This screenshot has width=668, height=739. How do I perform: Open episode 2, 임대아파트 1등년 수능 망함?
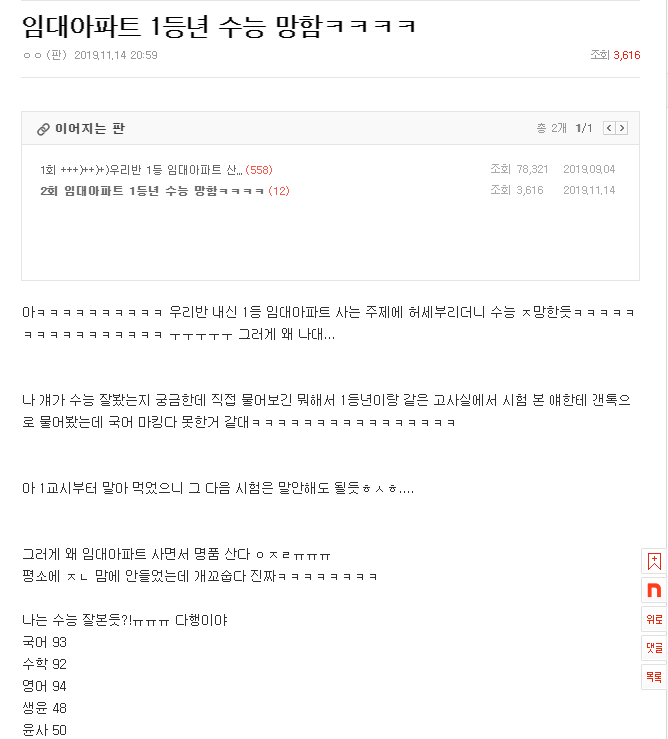click(152, 190)
